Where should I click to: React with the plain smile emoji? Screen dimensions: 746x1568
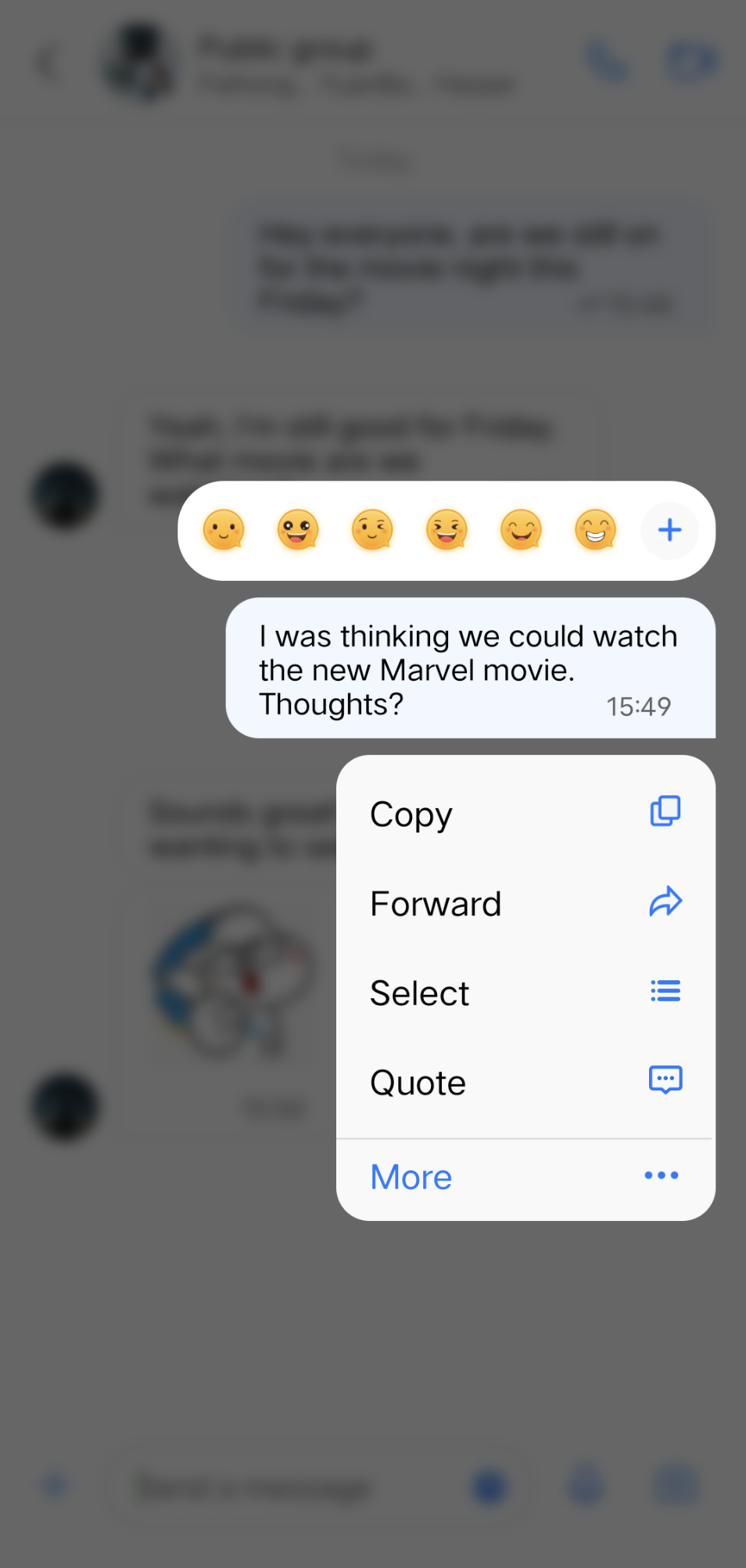coord(224,530)
